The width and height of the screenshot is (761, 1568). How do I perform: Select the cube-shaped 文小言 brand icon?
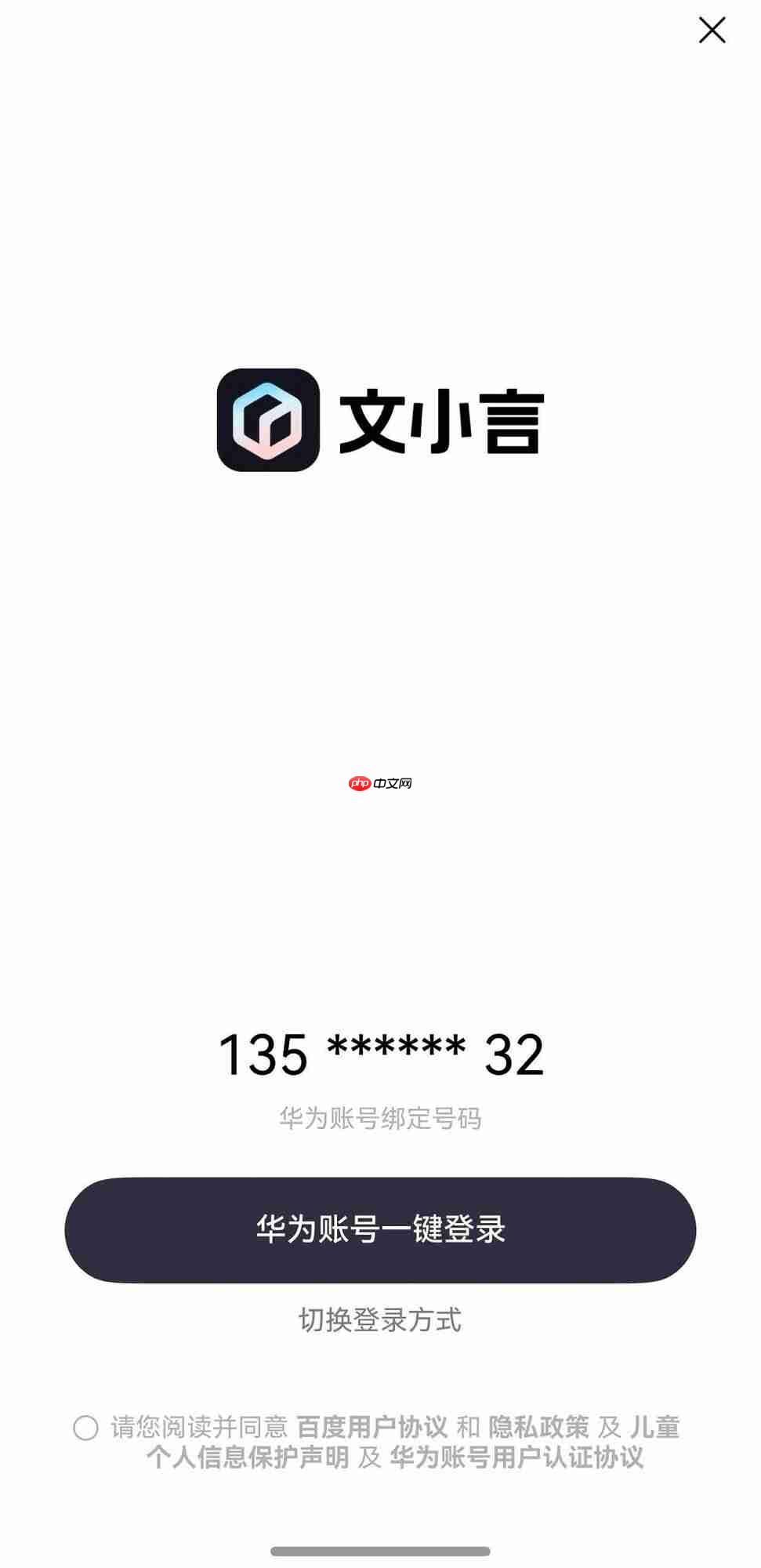pyautogui.click(x=268, y=419)
